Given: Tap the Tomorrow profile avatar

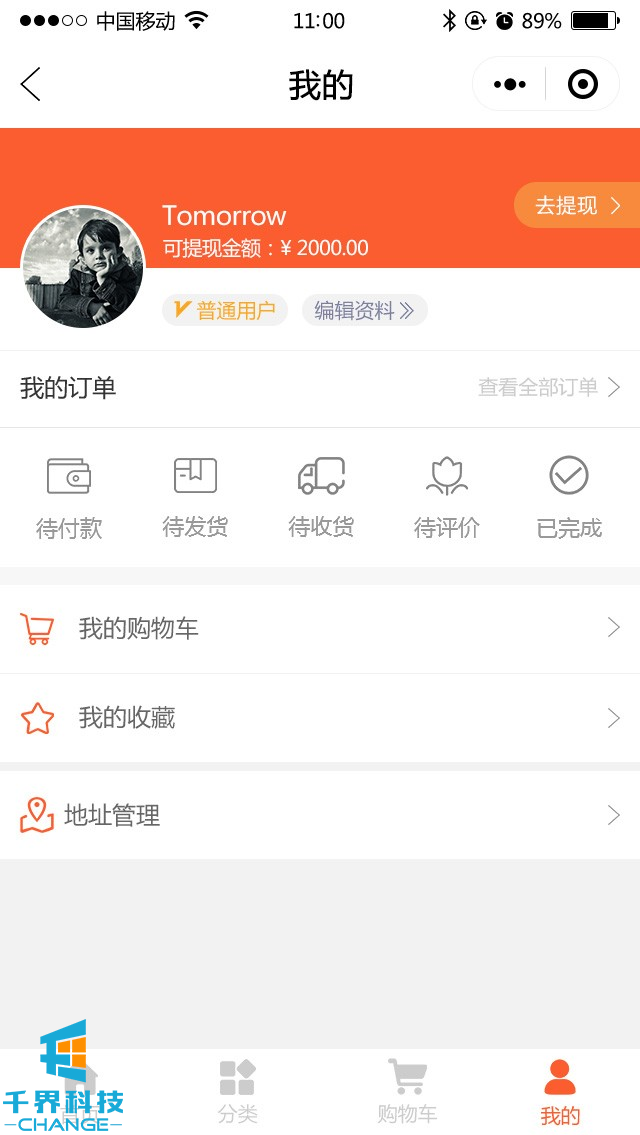Looking at the screenshot, I should tap(83, 267).
